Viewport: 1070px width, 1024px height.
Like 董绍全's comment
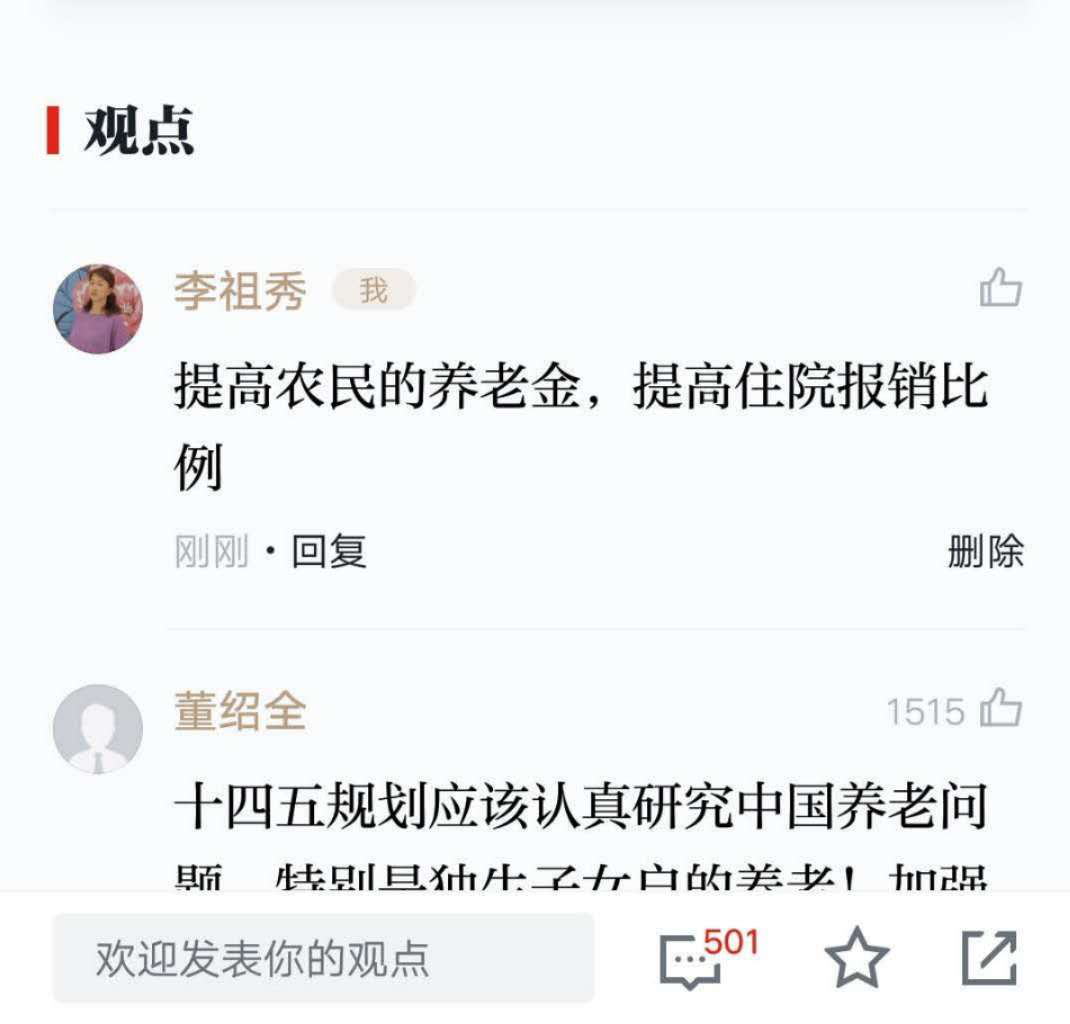[x=1000, y=710]
